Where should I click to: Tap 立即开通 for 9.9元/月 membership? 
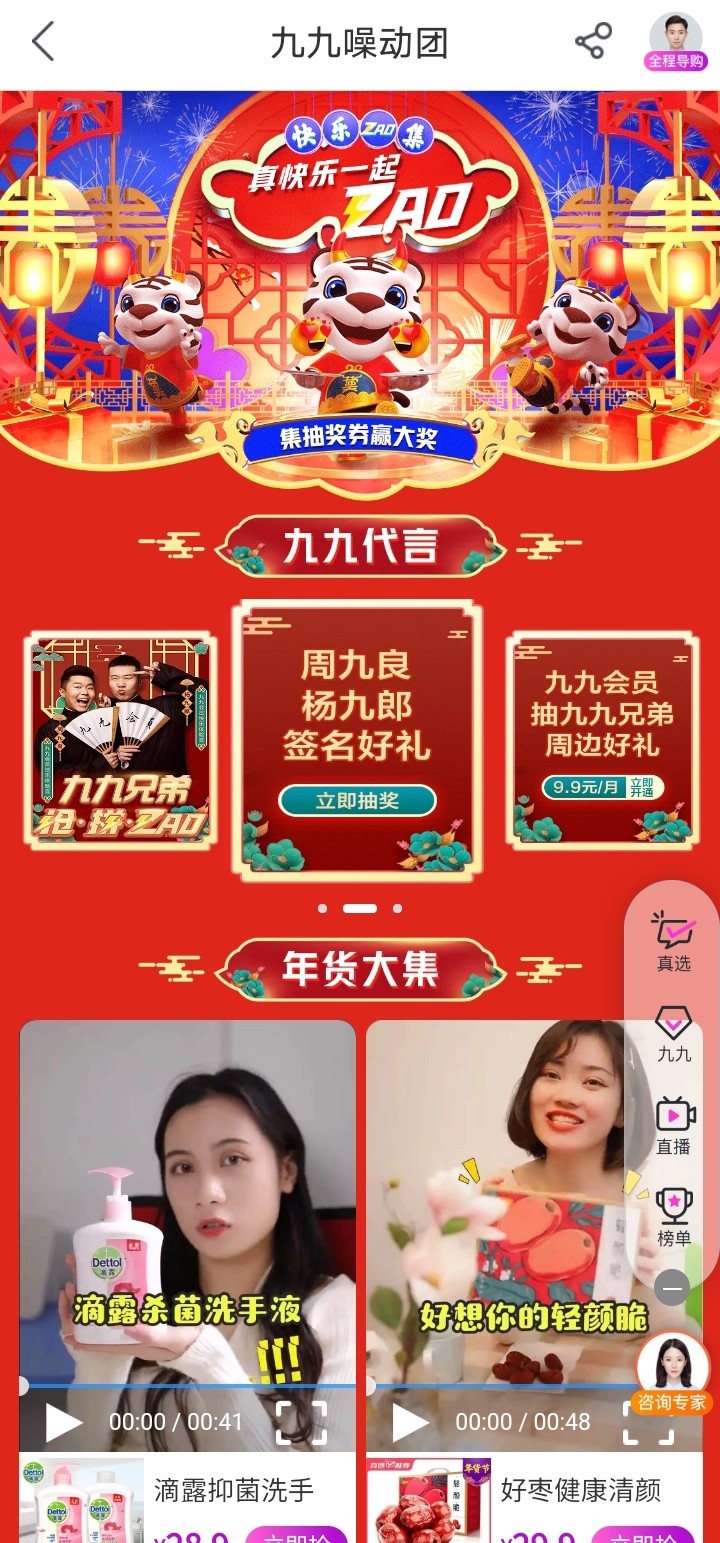click(641, 787)
